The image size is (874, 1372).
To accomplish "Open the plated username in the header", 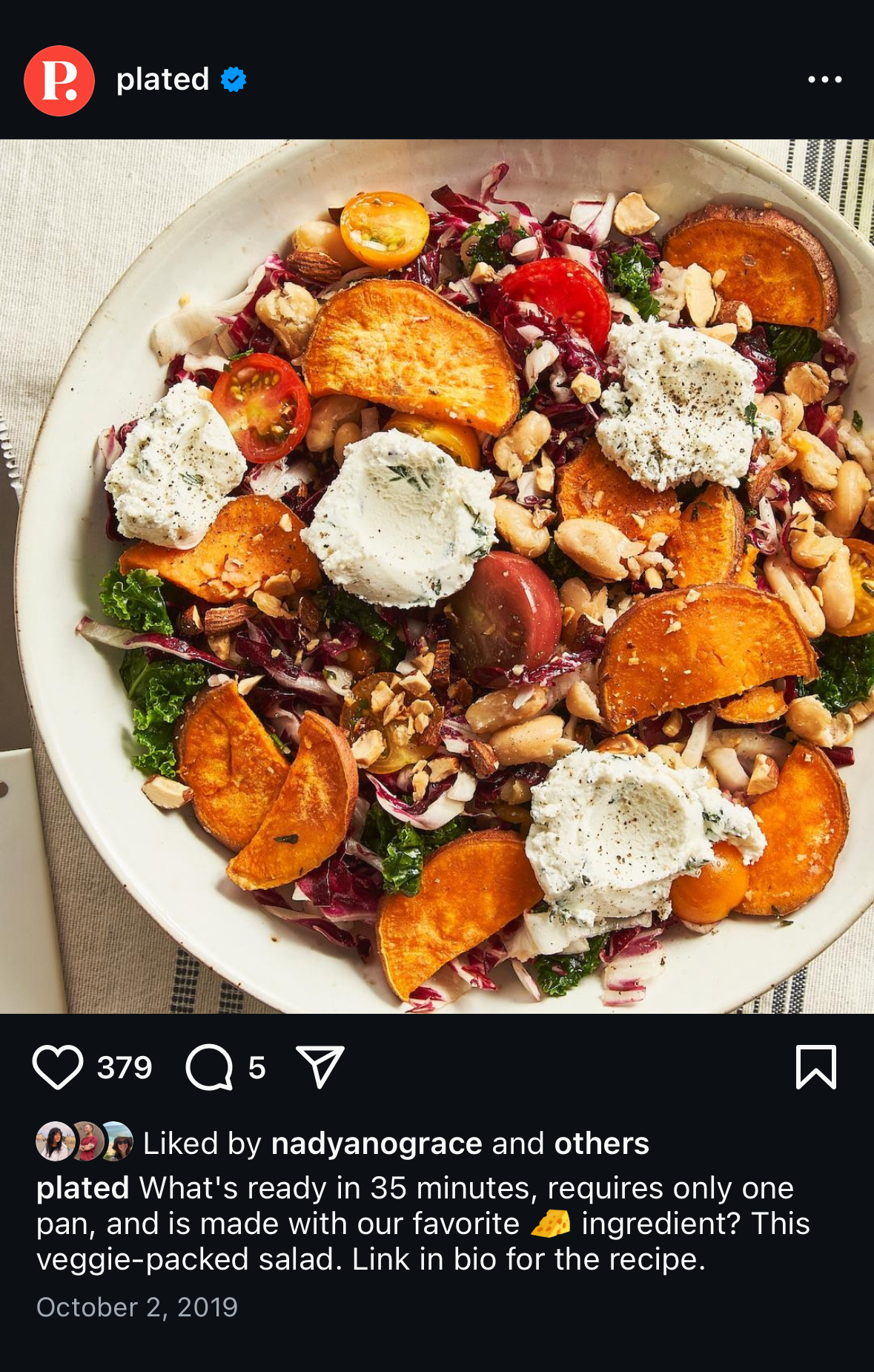I will 163,79.
